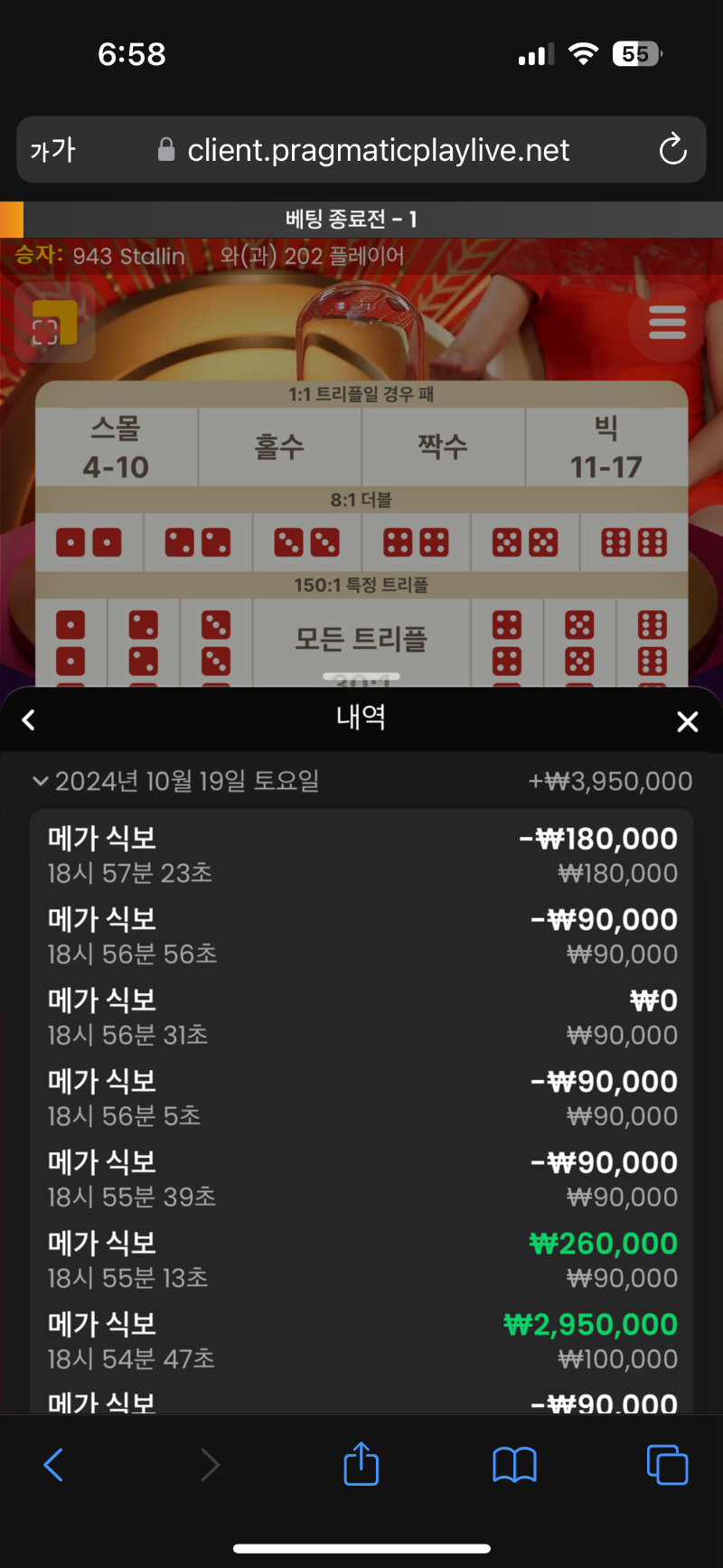Screen dimensions: 723x1568
Task: Show all open Safari tabs
Action: pos(667,1465)
